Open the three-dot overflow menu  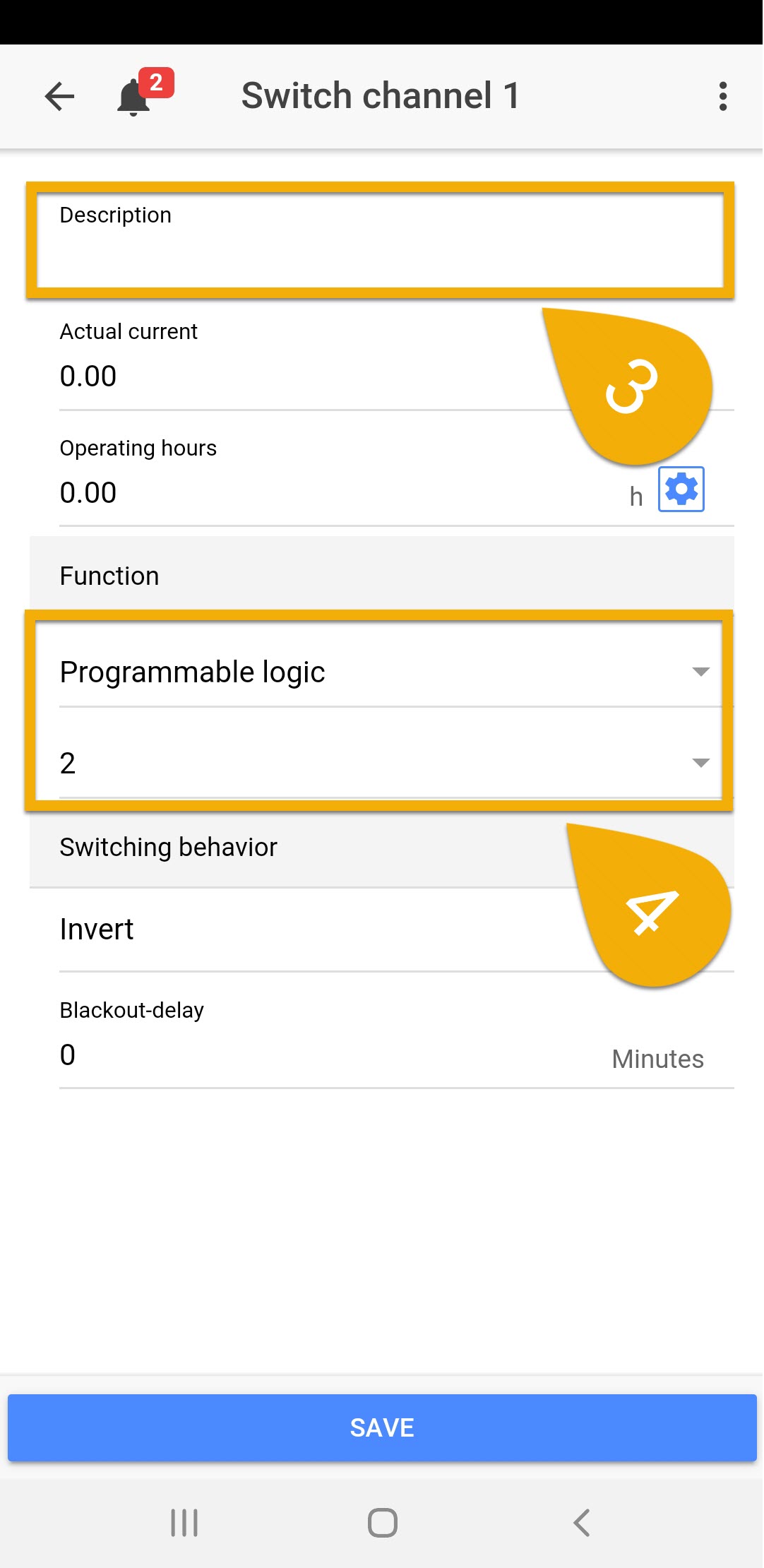click(723, 96)
